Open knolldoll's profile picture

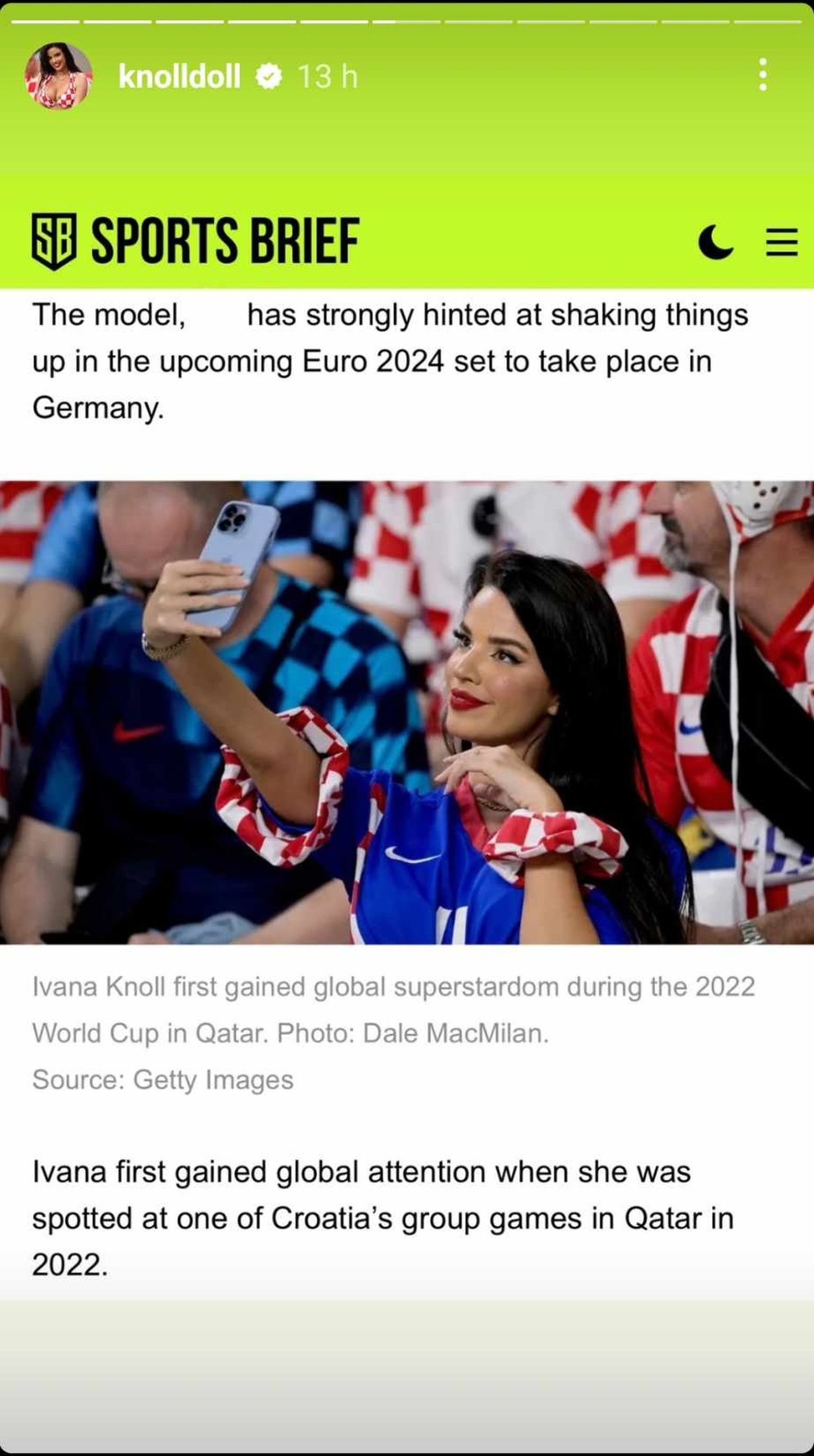coord(58,76)
